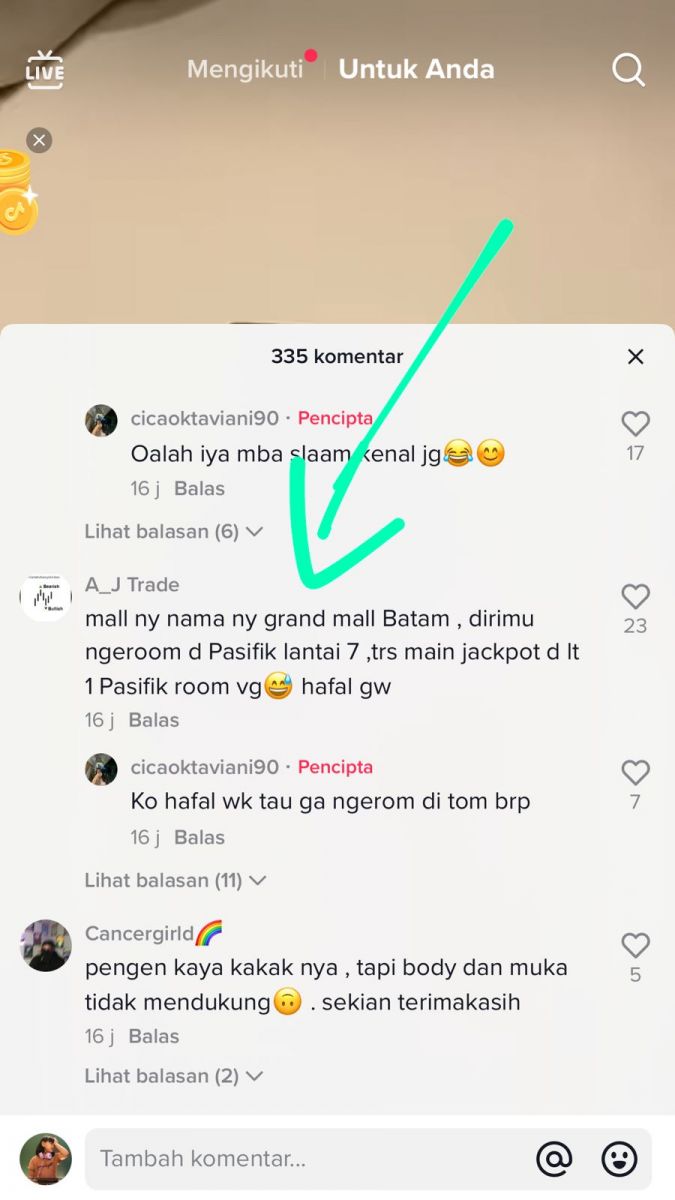The height and width of the screenshot is (1200, 675).
Task: Reply to the "Oalah iya mba" comment
Action: coord(199,489)
